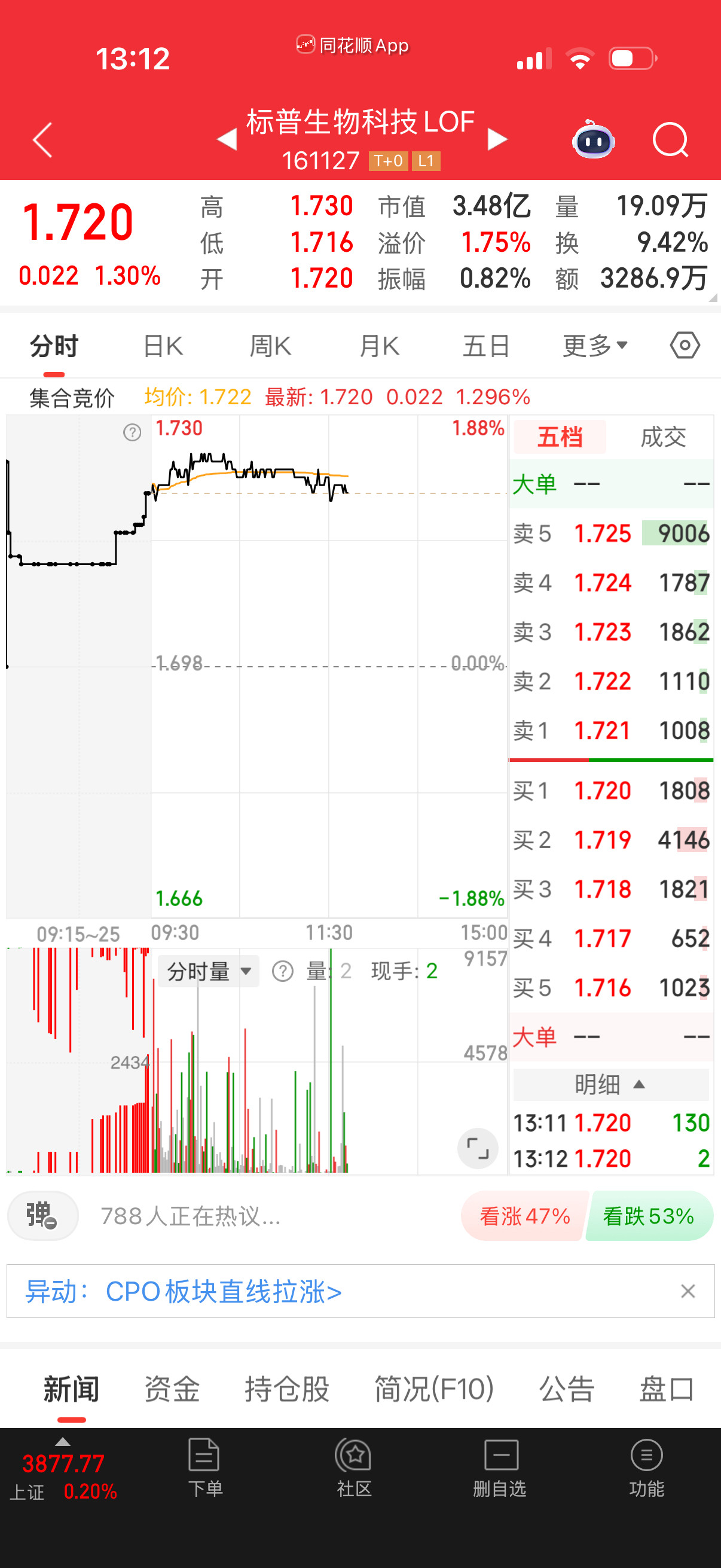Go back using the top-left arrow
The image size is (721, 1568).
(x=42, y=140)
